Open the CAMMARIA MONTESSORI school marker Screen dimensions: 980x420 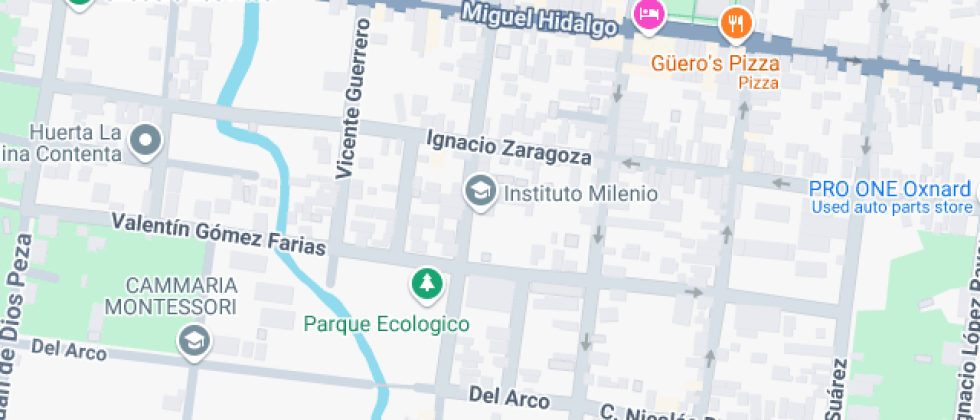point(194,340)
